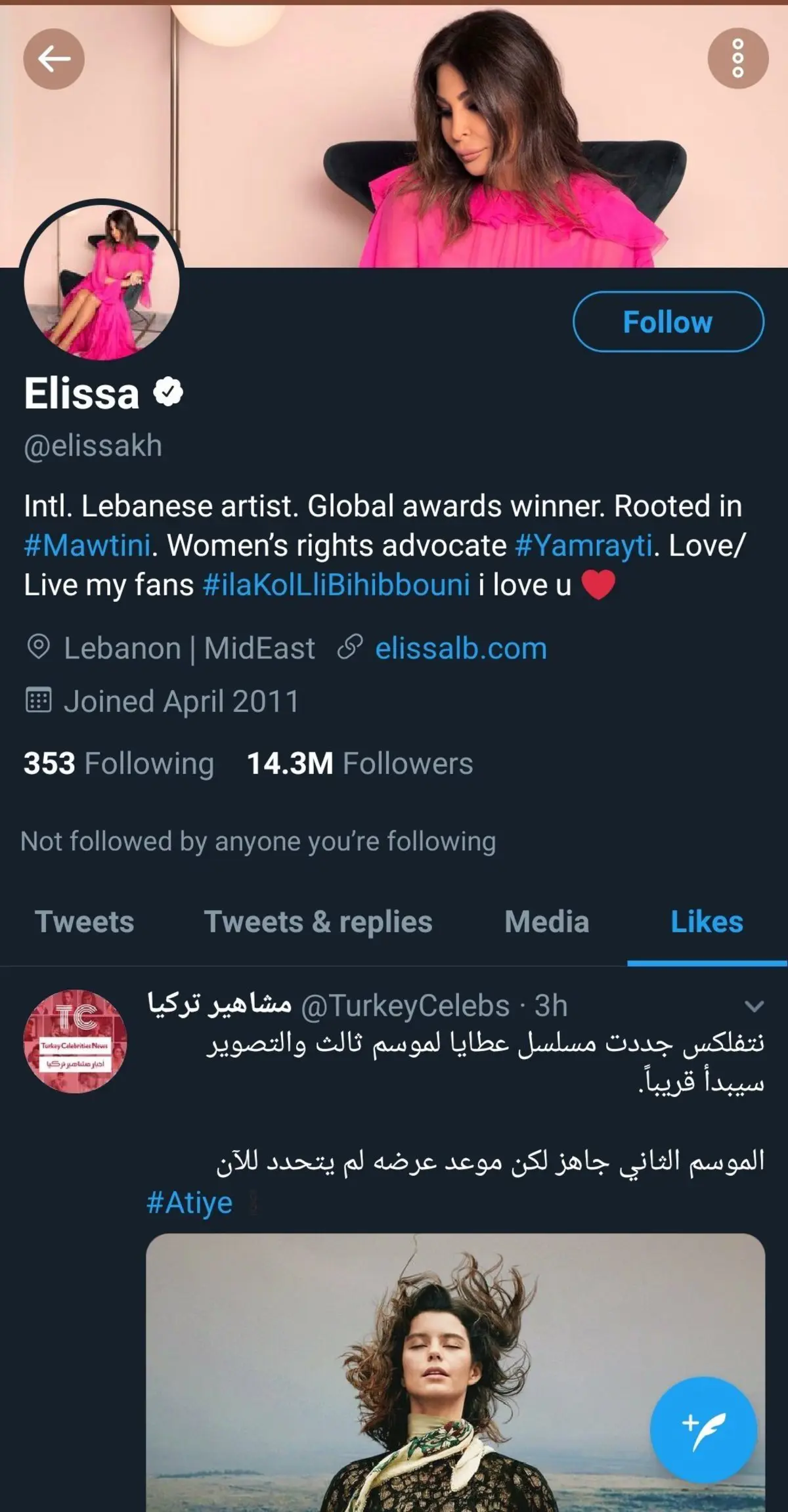Image resolution: width=788 pixels, height=1512 pixels.
Task: Open the profile header banner image
Action: click(x=394, y=135)
